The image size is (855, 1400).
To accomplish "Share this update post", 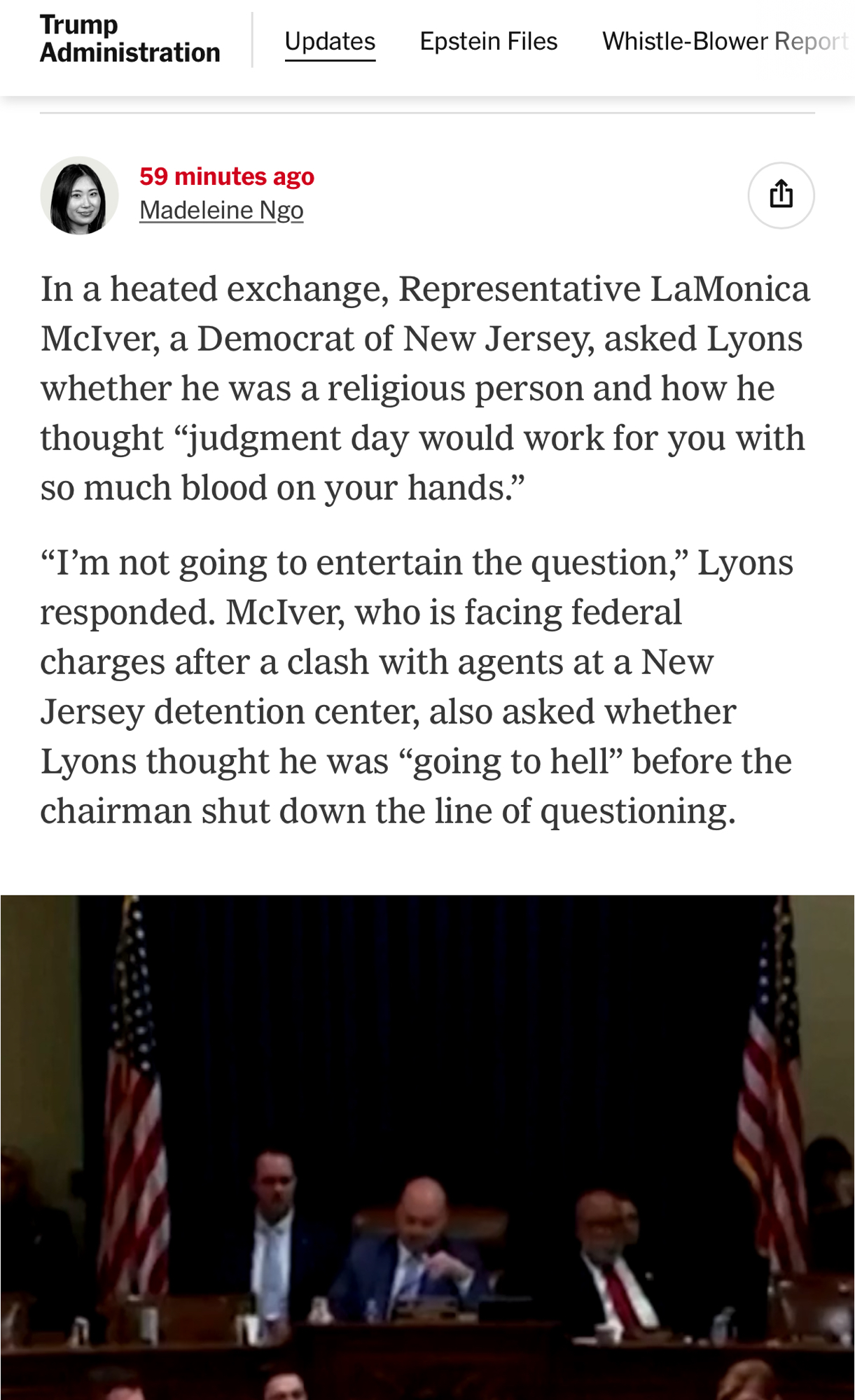I will 781,195.
